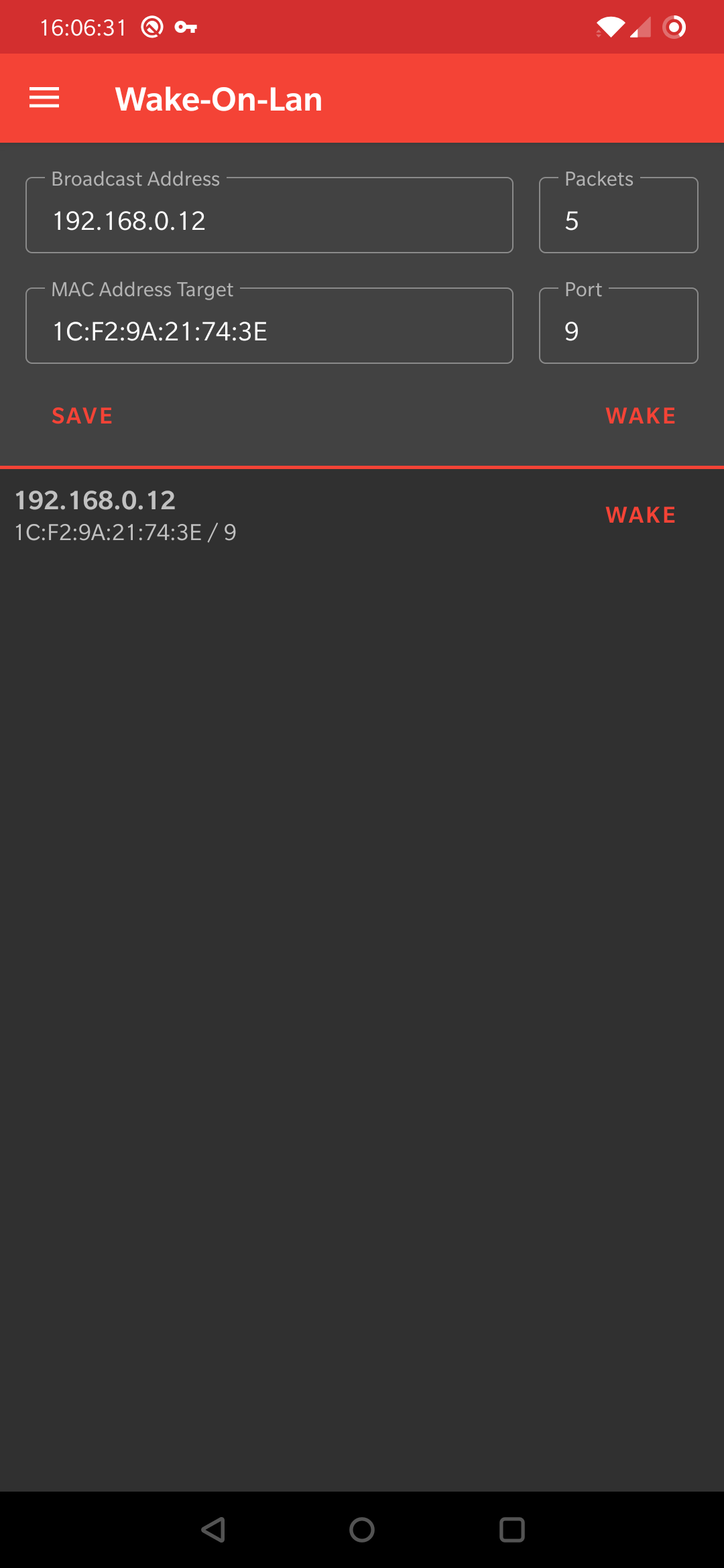
Task: Save the current device configuration
Action: 82,416
